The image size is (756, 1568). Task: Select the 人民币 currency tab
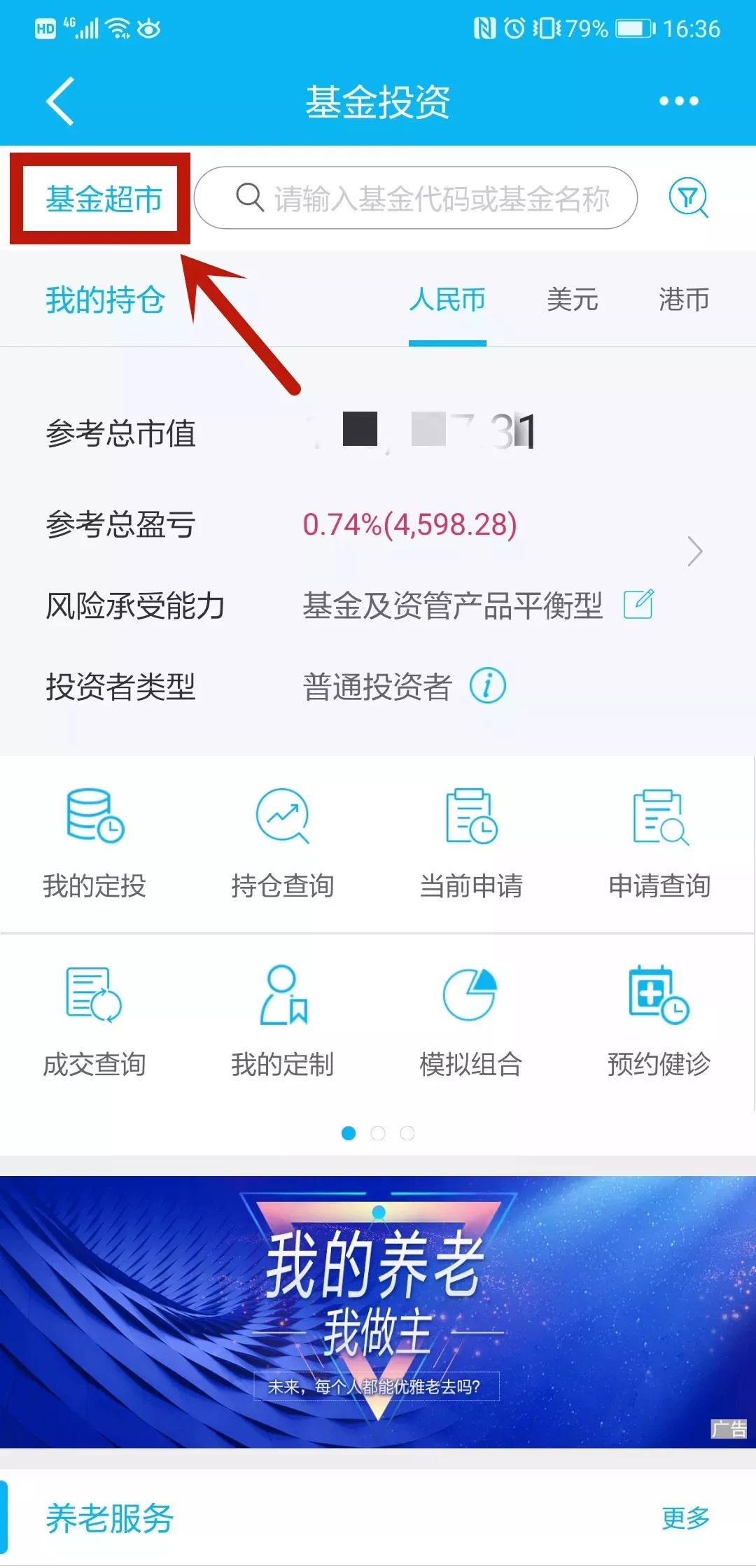click(x=449, y=300)
